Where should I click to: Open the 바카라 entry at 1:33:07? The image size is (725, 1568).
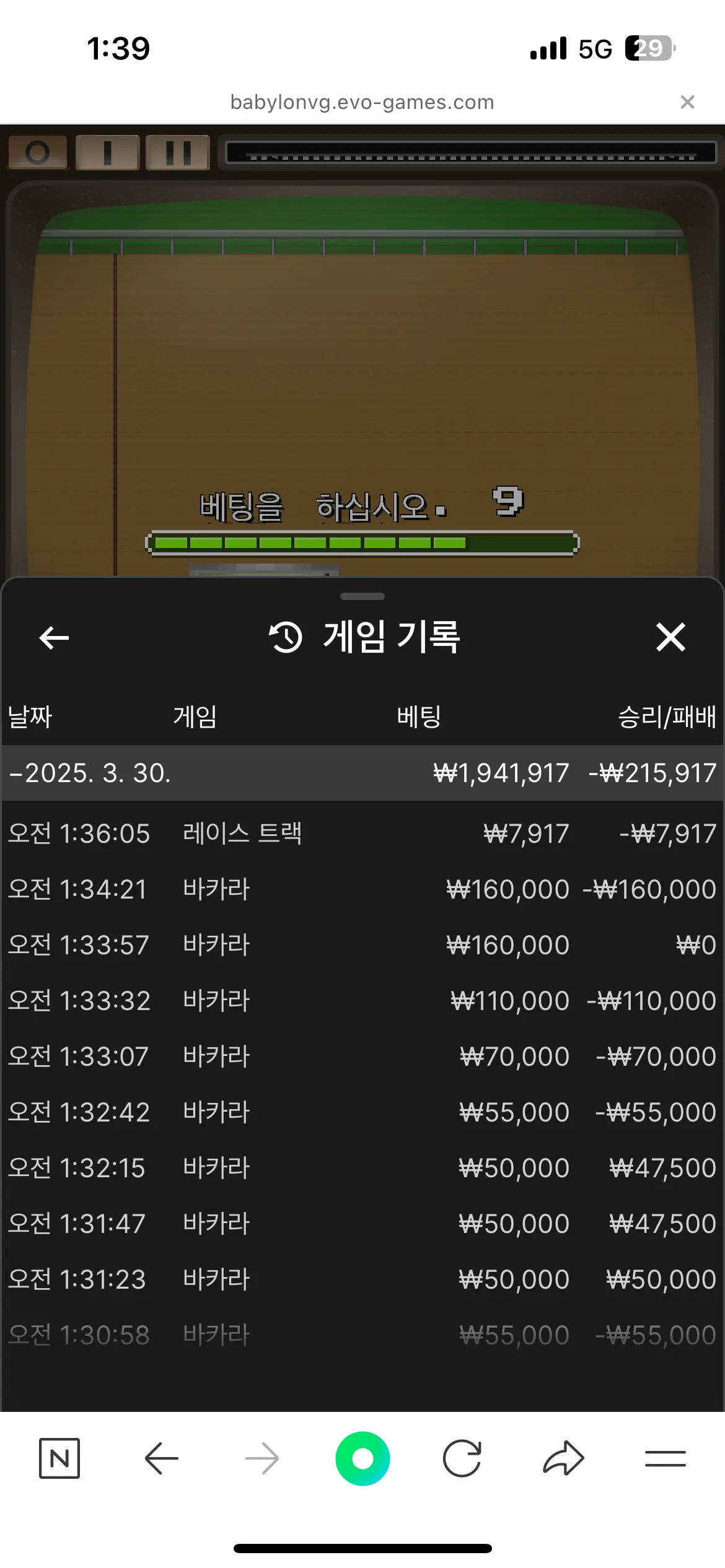(x=362, y=1056)
